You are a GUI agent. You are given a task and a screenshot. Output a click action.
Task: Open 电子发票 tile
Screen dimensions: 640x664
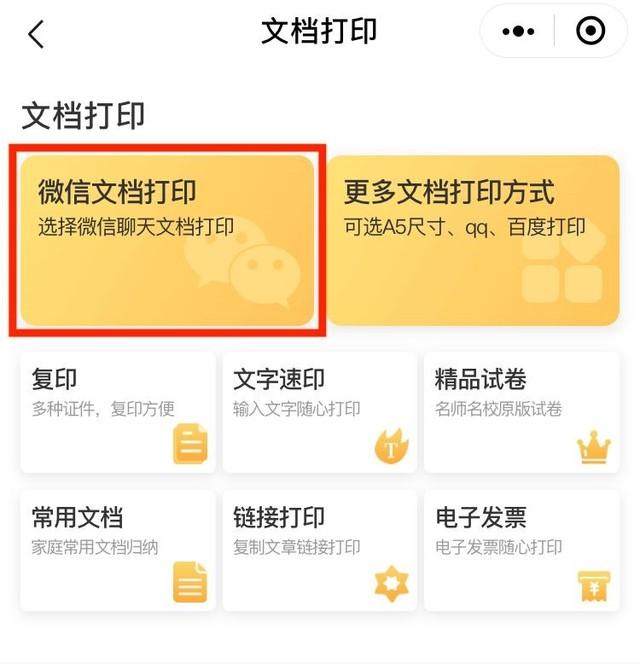520,550
